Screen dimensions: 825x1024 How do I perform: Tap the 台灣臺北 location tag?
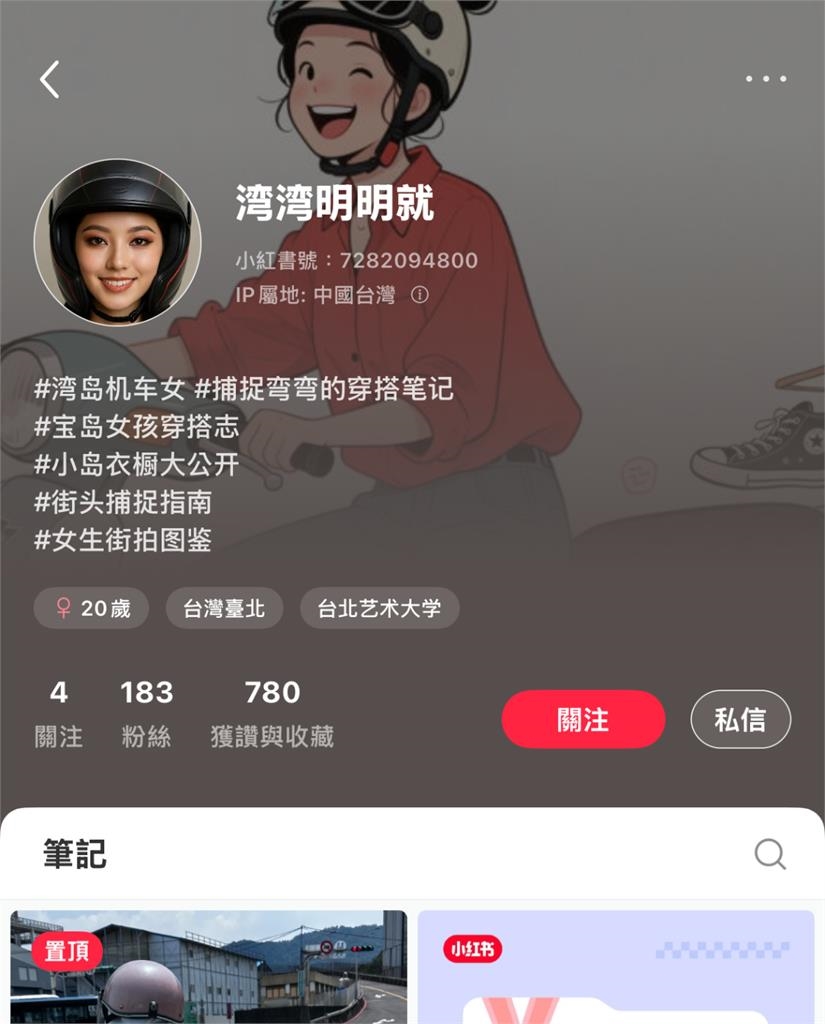[222, 608]
